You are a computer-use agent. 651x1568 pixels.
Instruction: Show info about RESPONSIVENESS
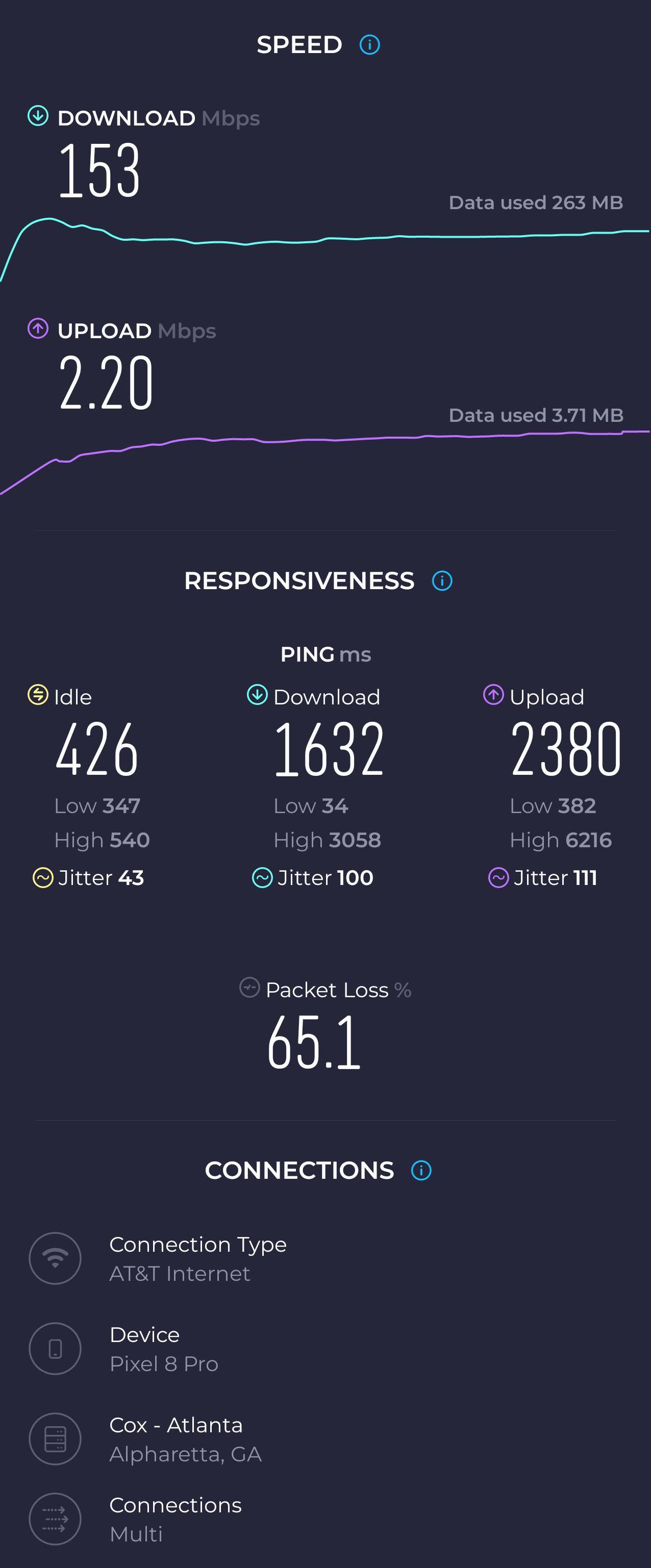[x=442, y=580]
